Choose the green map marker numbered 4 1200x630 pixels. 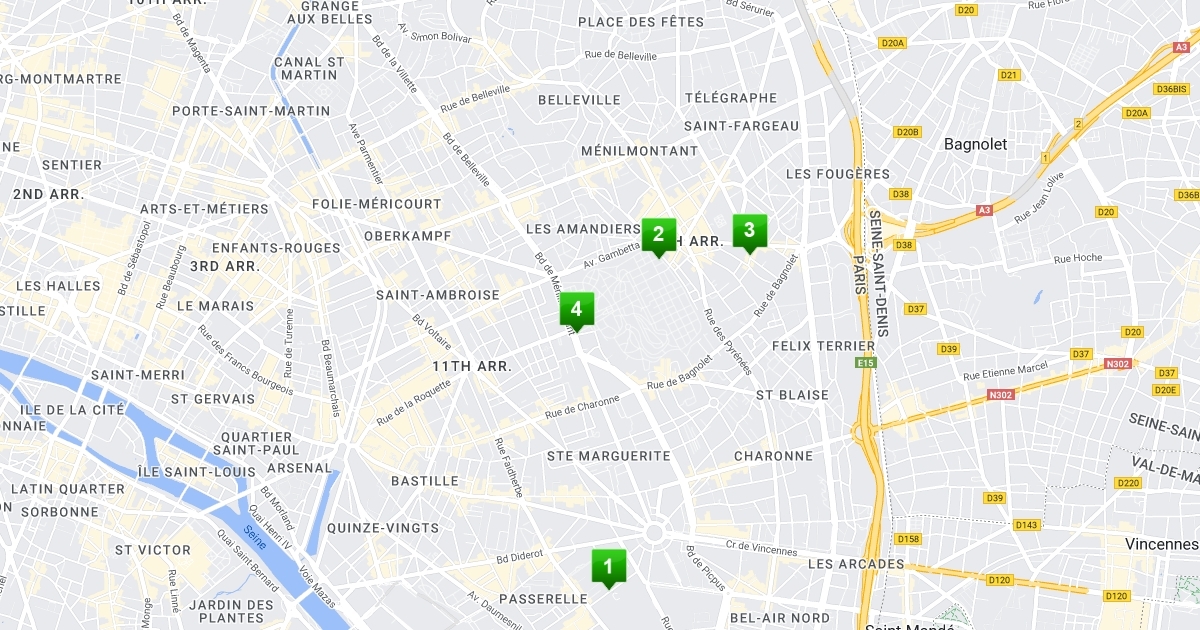pyautogui.click(x=577, y=309)
